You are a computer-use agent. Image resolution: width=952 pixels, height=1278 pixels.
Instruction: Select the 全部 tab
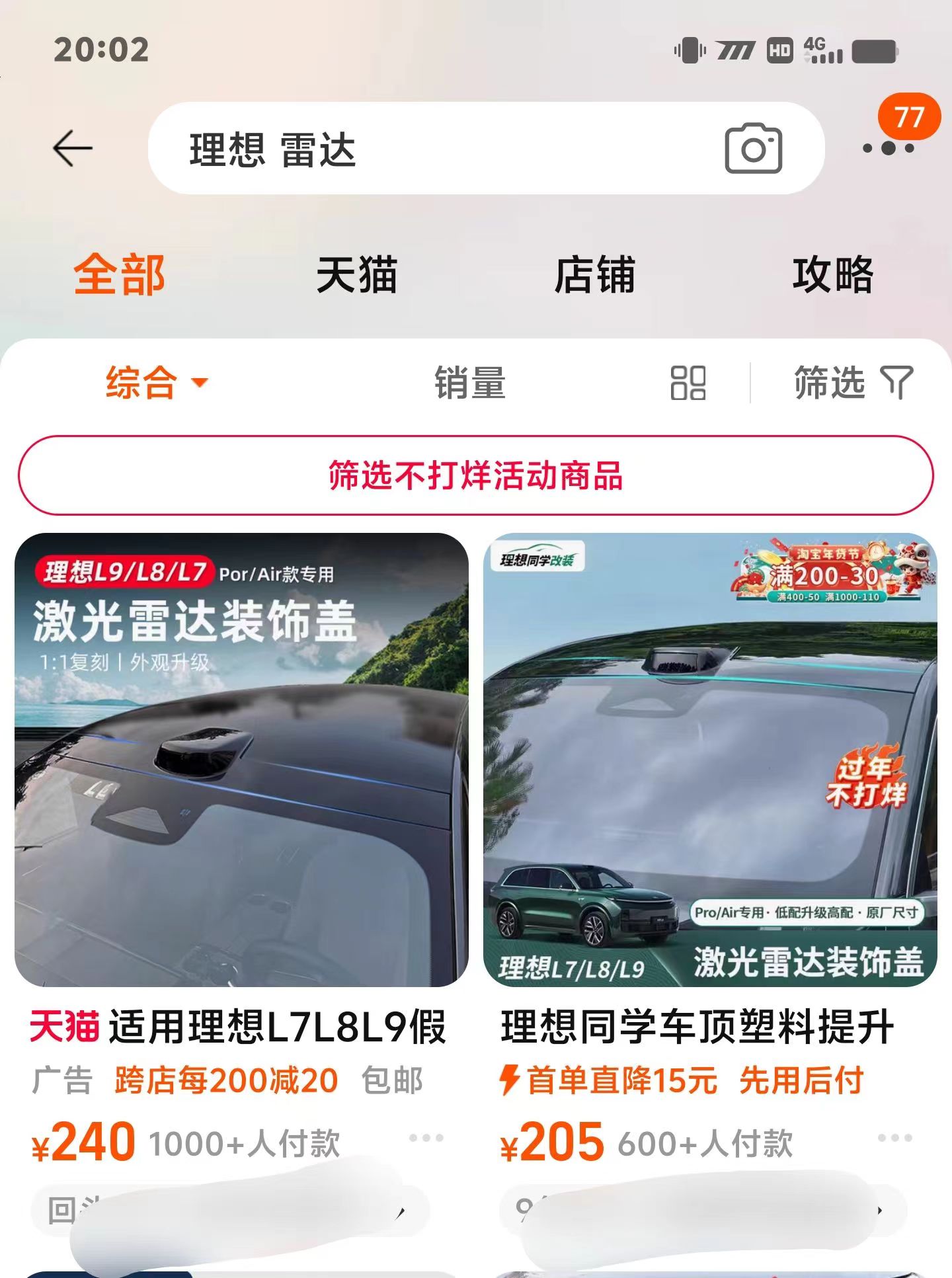click(x=119, y=274)
